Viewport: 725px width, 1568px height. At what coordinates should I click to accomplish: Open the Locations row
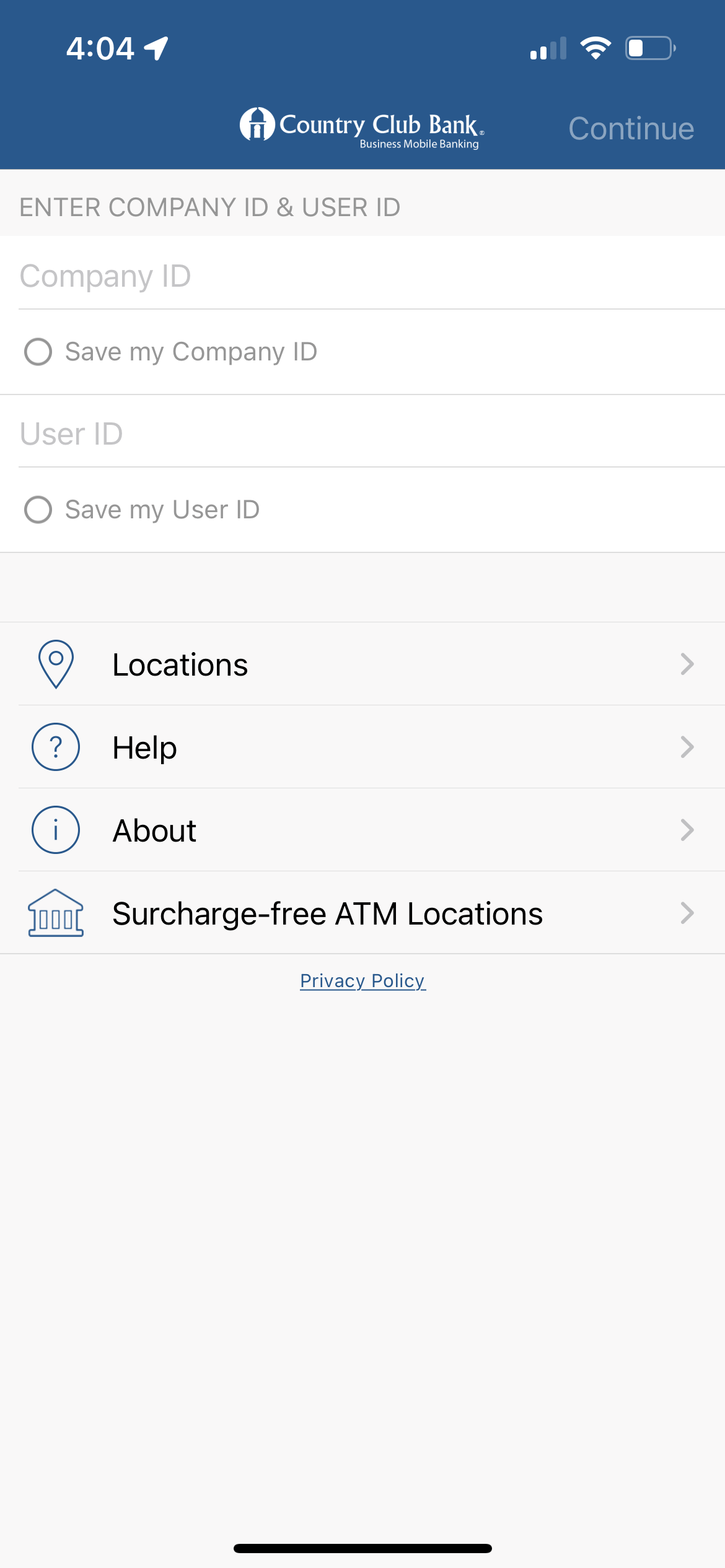pyautogui.click(x=362, y=664)
